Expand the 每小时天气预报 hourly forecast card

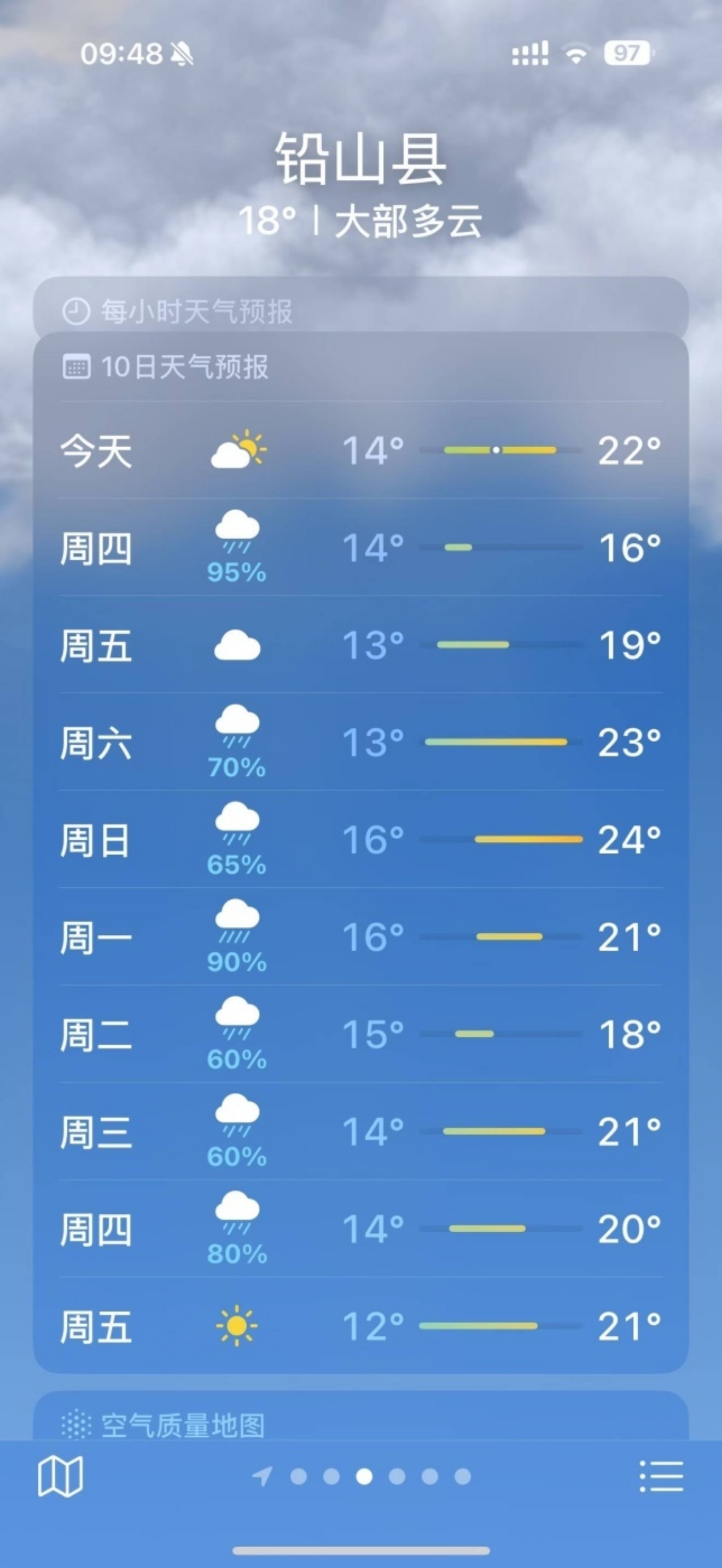[360, 311]
